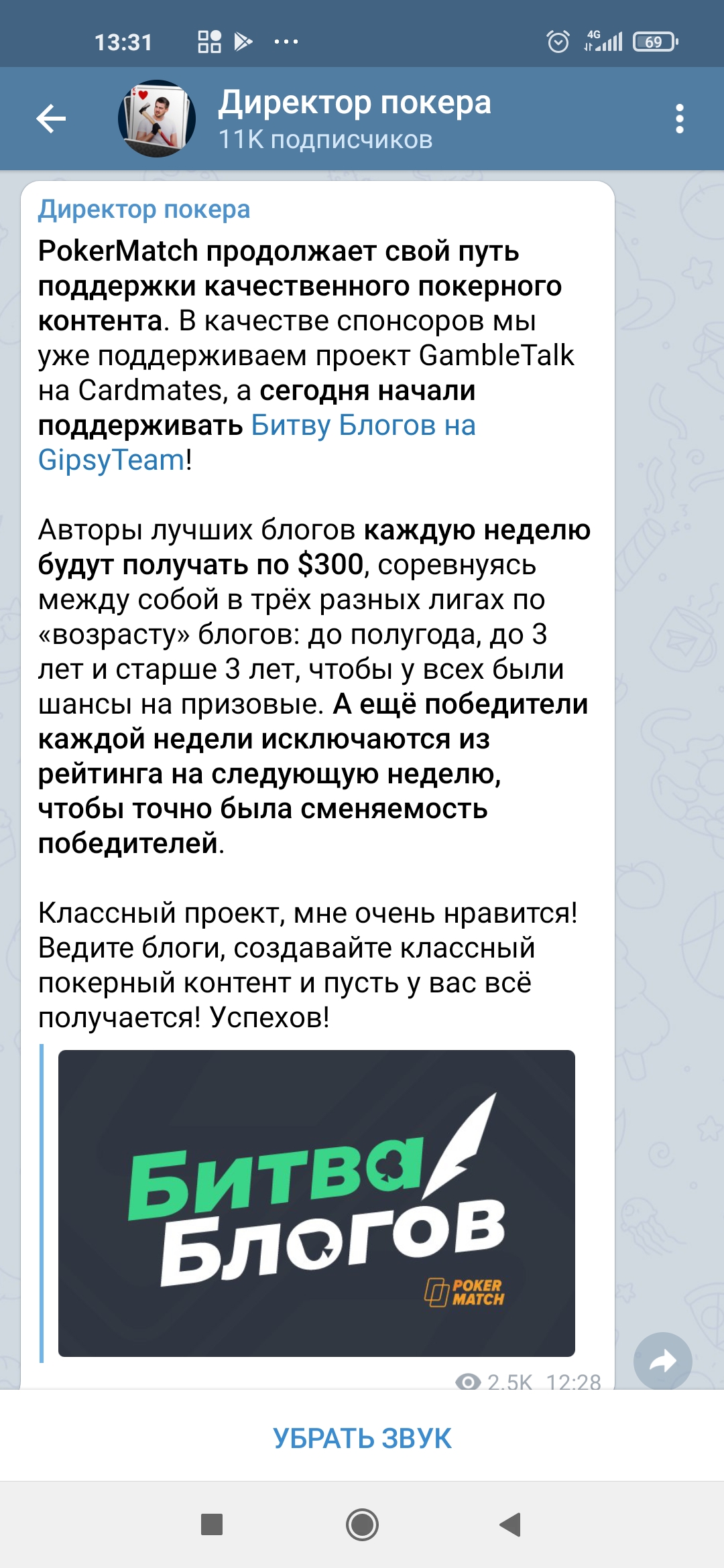Tap the system home button

362,1524
